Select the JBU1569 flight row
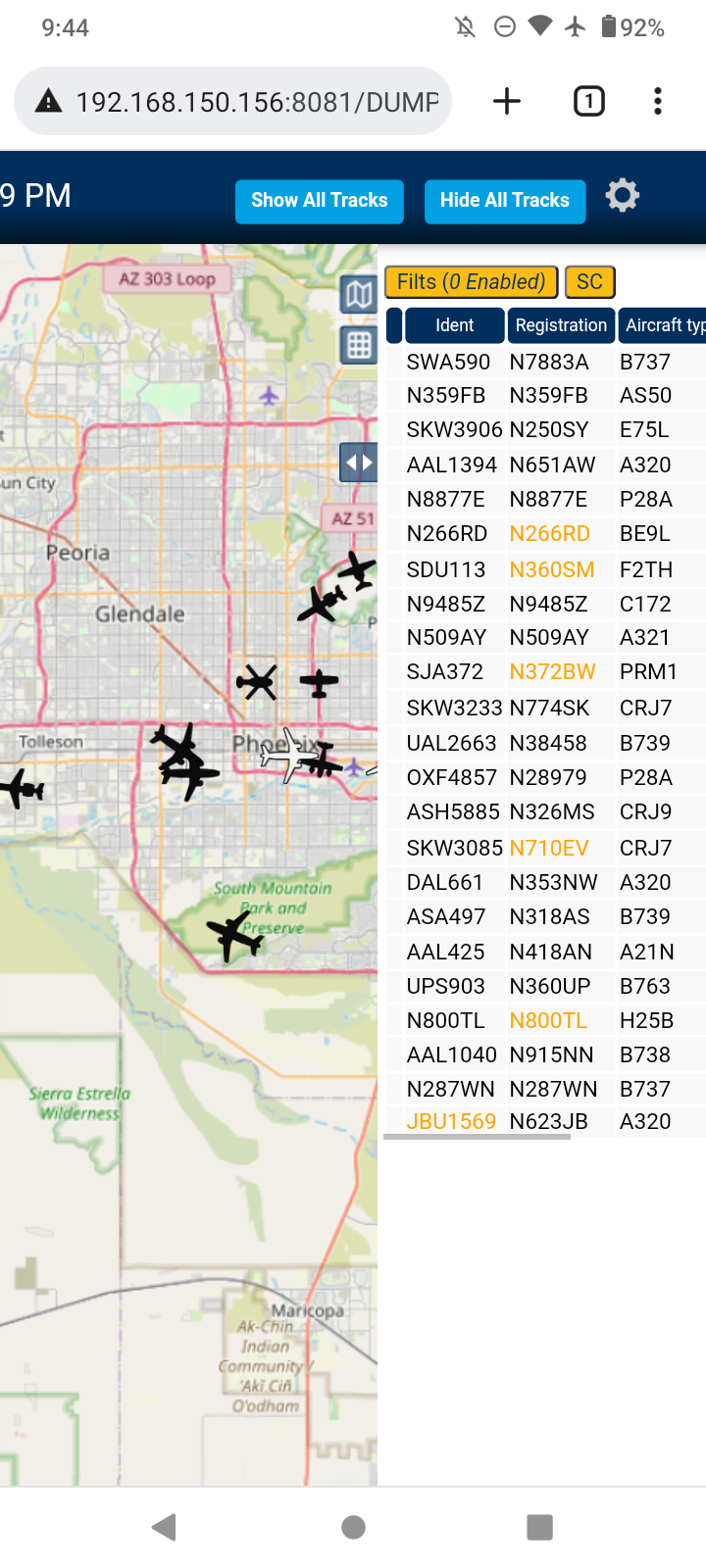The image size is (706, 1568). click(544, 1121)
